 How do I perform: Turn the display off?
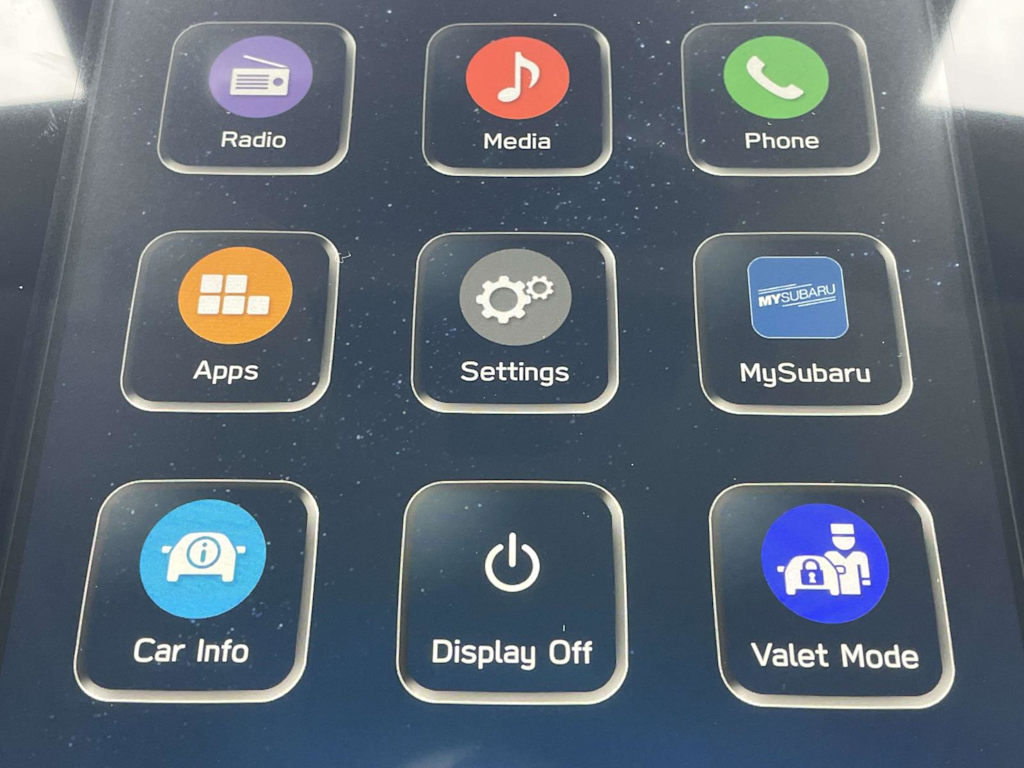click(512, 590)
